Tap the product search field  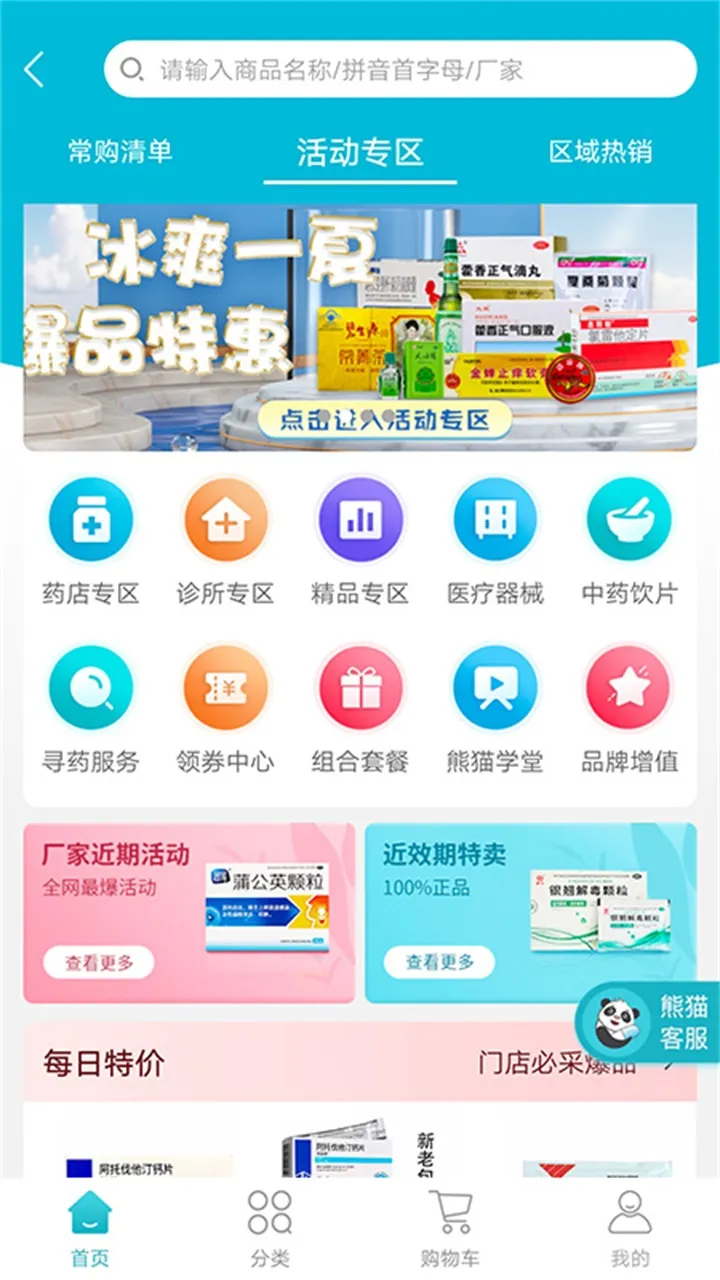[x=400, y=70]
